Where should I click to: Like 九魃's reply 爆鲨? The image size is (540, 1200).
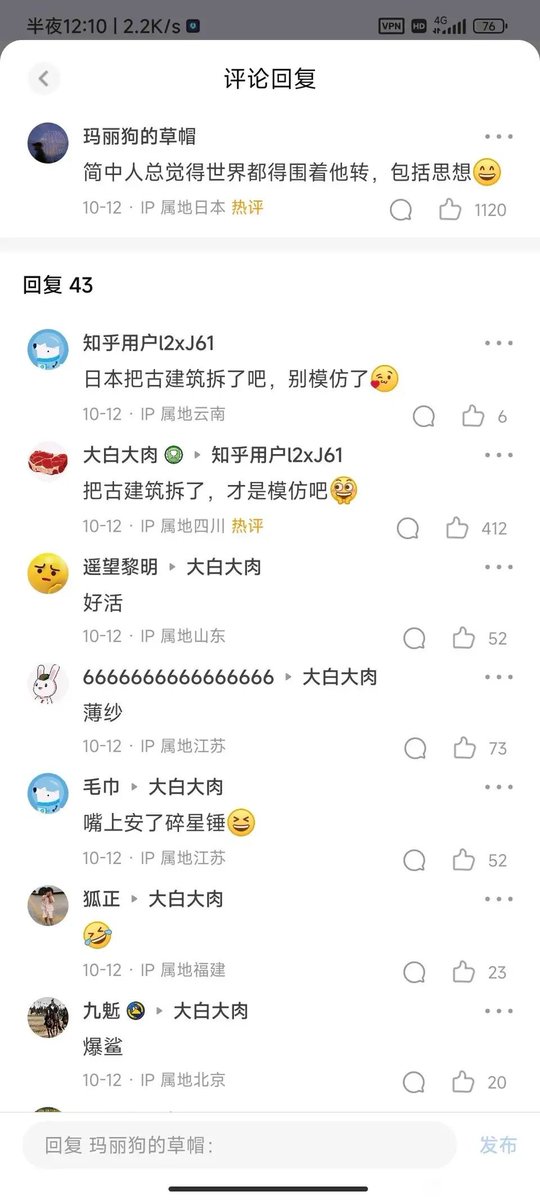point(463,1082)
